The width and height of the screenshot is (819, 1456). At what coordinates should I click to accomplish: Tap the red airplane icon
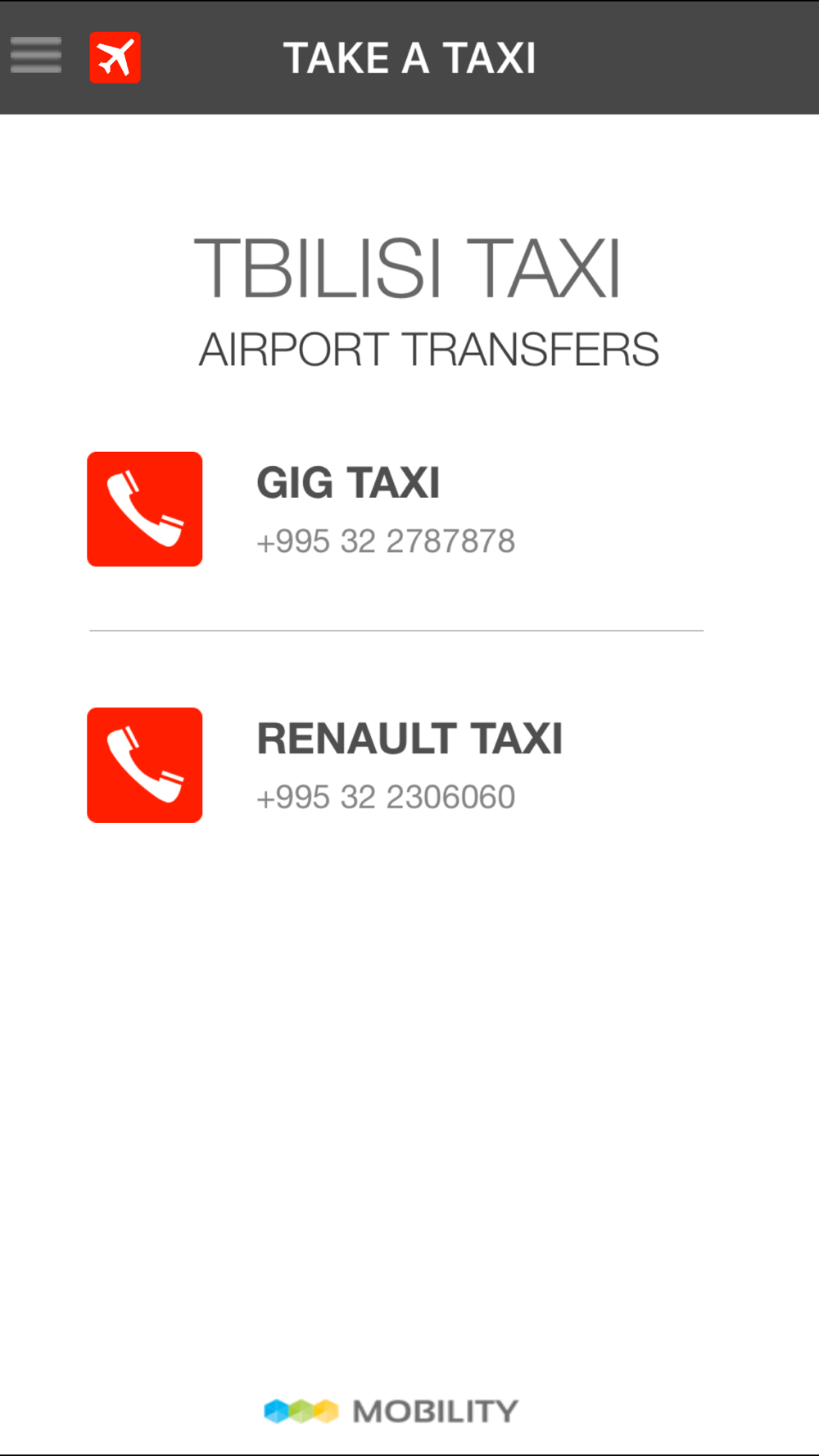(115, 57)
